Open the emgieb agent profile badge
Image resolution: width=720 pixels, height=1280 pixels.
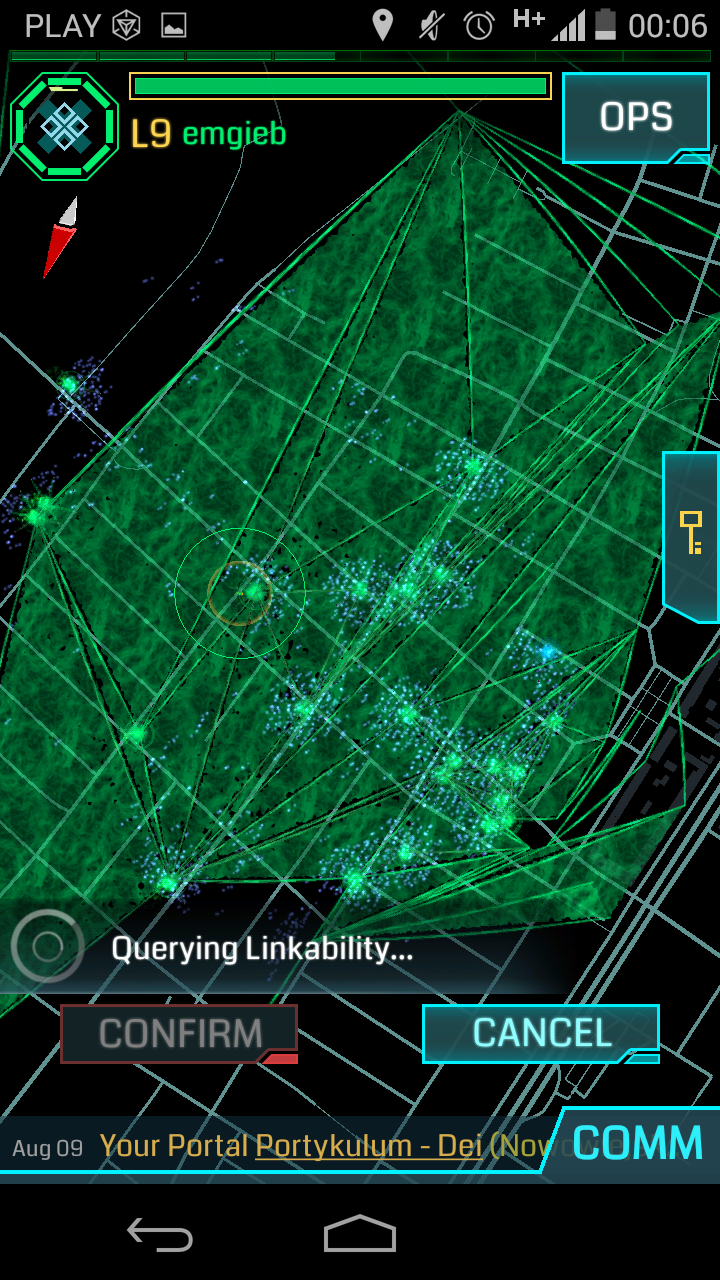point(64,126)
